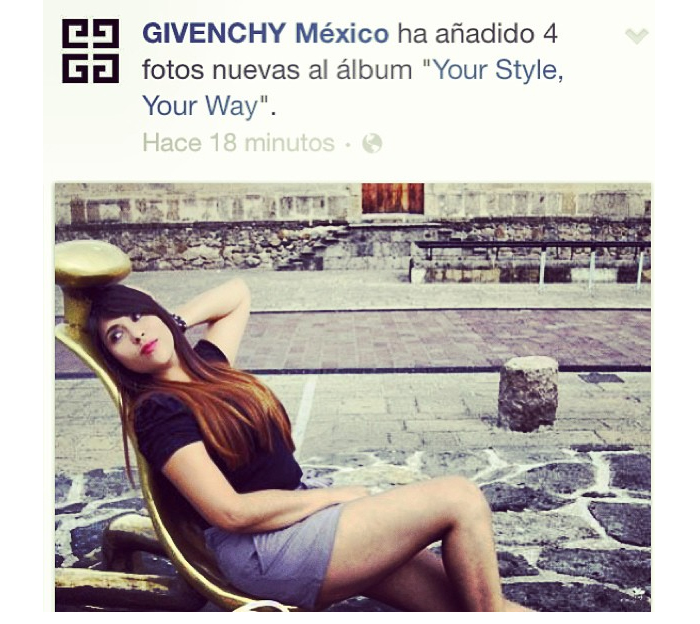The image size is (700, 624).
Task: Open the GIVENCHY México page name link
Action: click(x=265, y=34)
